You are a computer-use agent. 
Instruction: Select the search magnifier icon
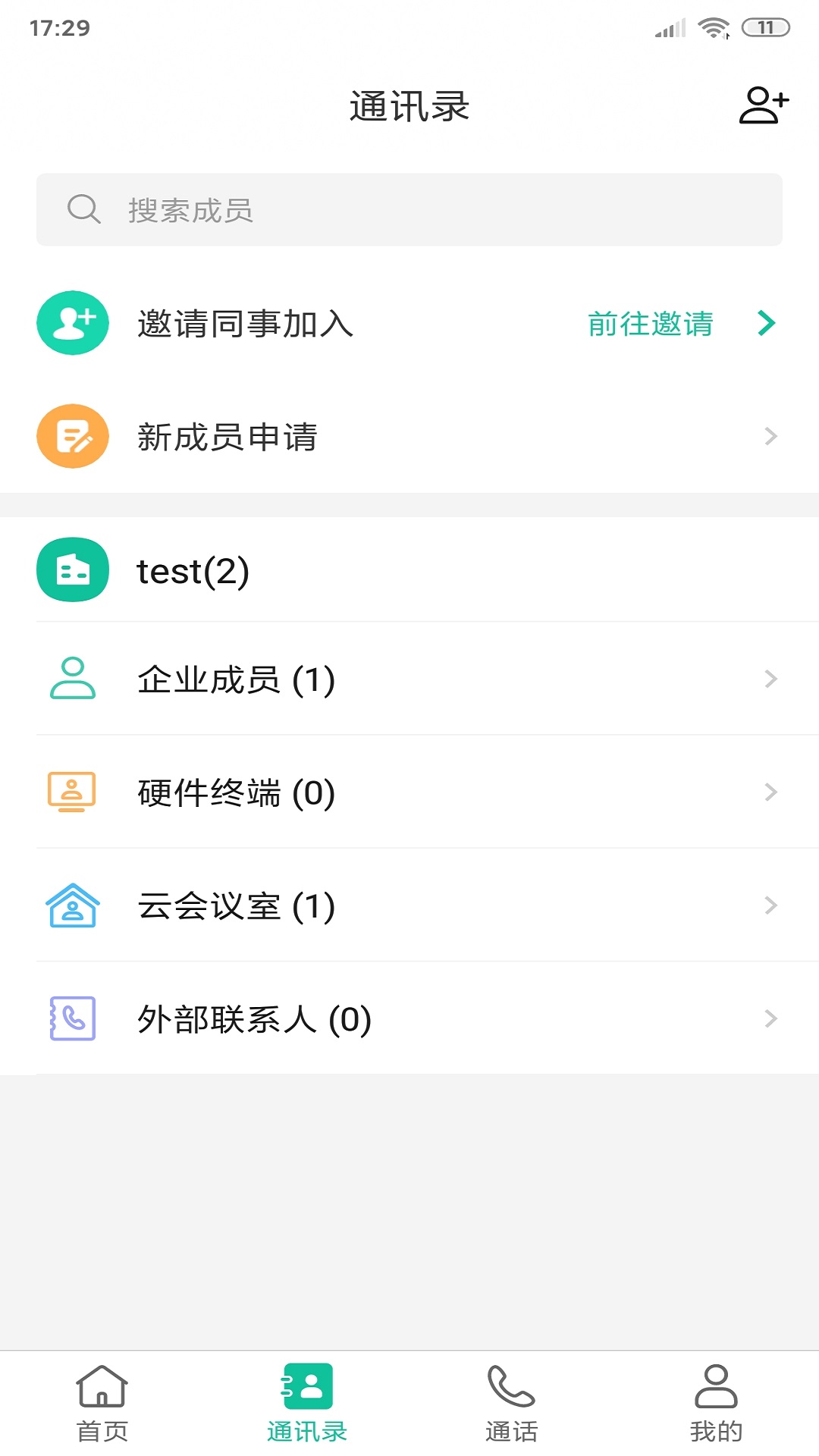[83, 209]
